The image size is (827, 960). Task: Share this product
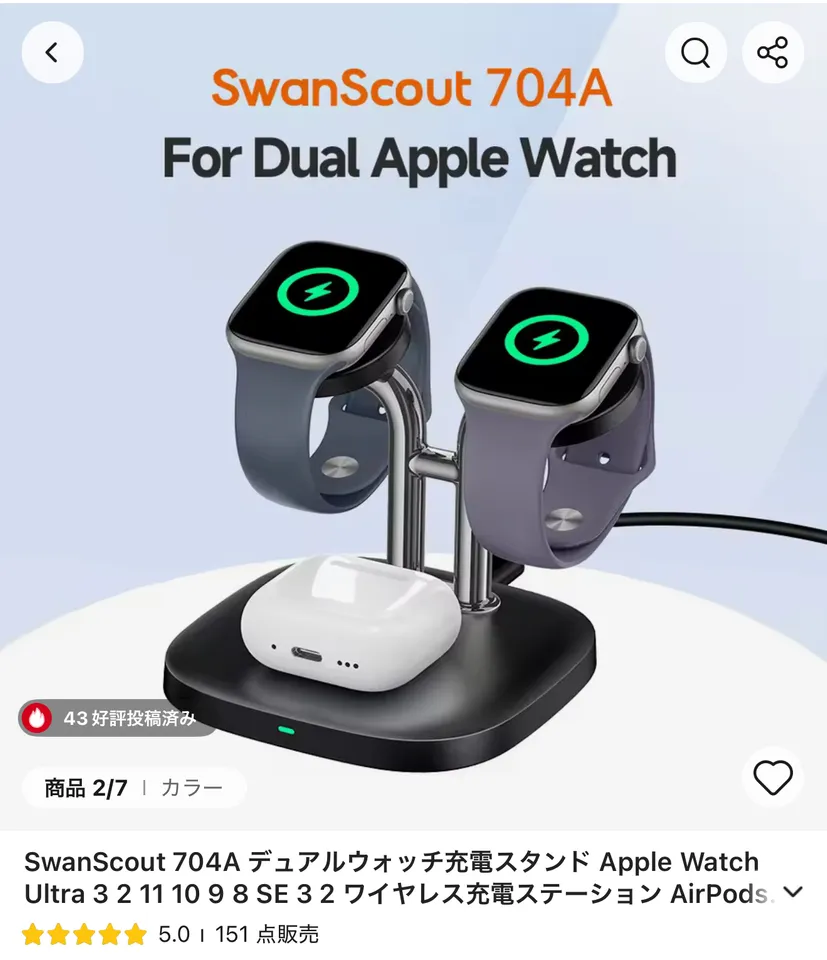pyautogui.click(x=772, y=52)
